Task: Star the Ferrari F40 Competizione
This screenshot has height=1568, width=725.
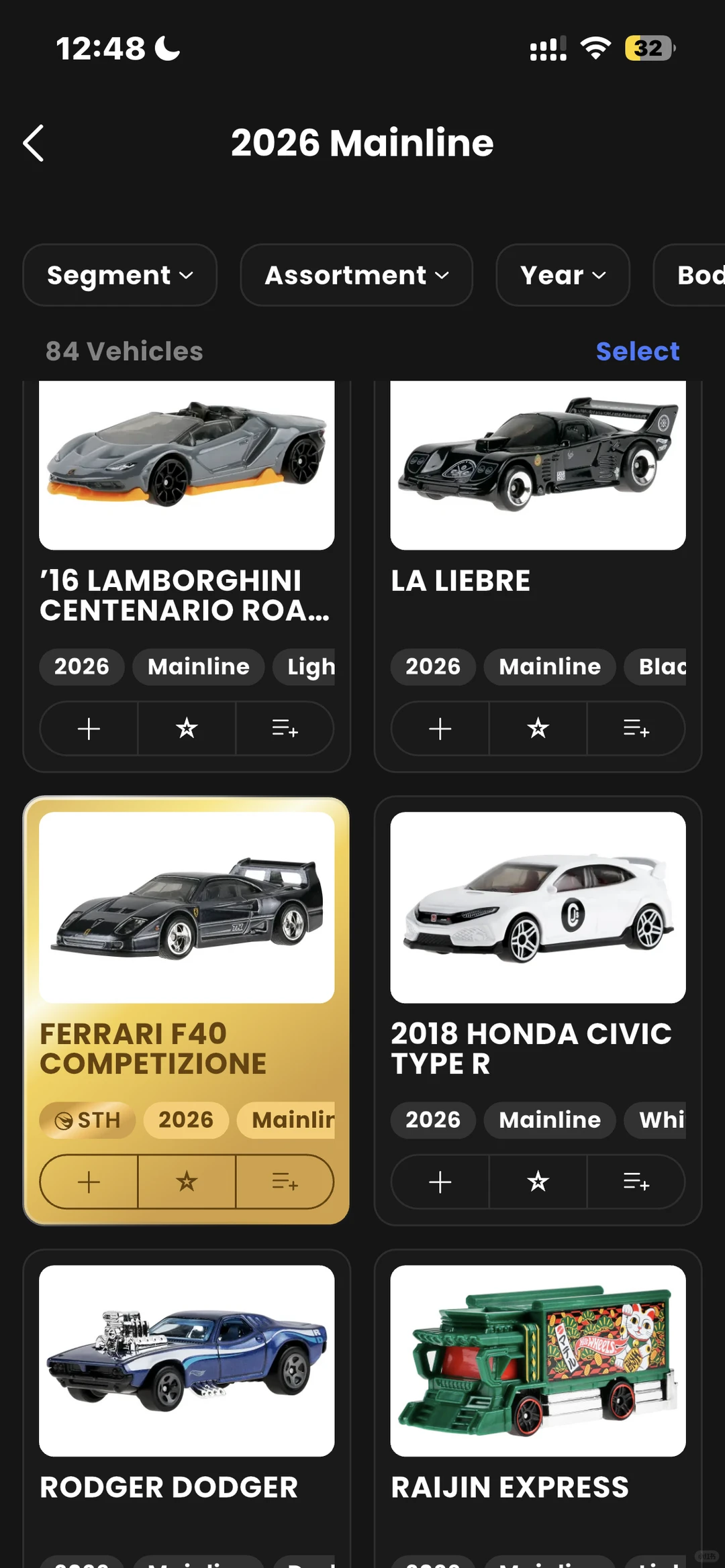Action: 187,1182
